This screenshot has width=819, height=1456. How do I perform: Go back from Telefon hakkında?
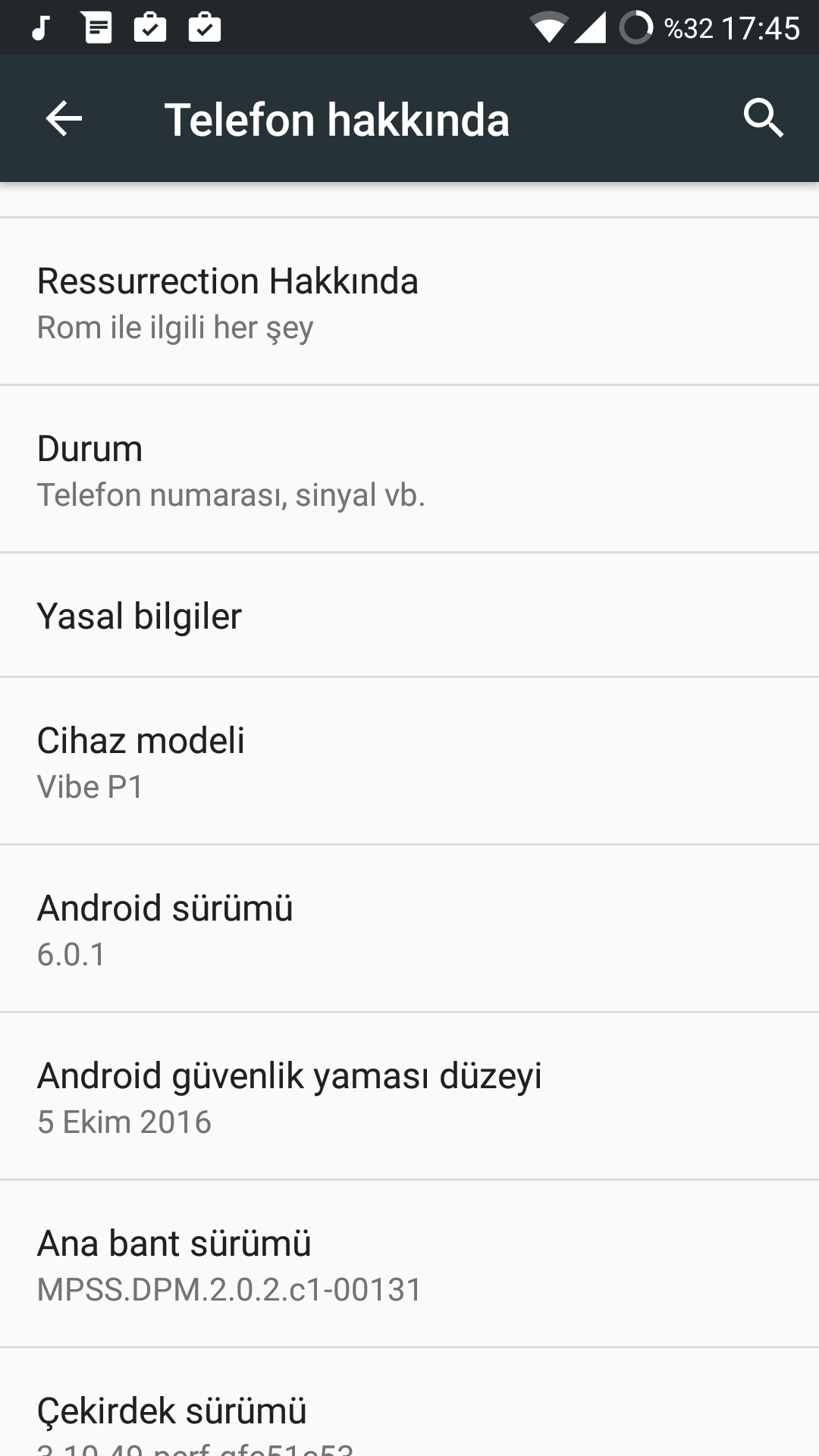[64, 119]
